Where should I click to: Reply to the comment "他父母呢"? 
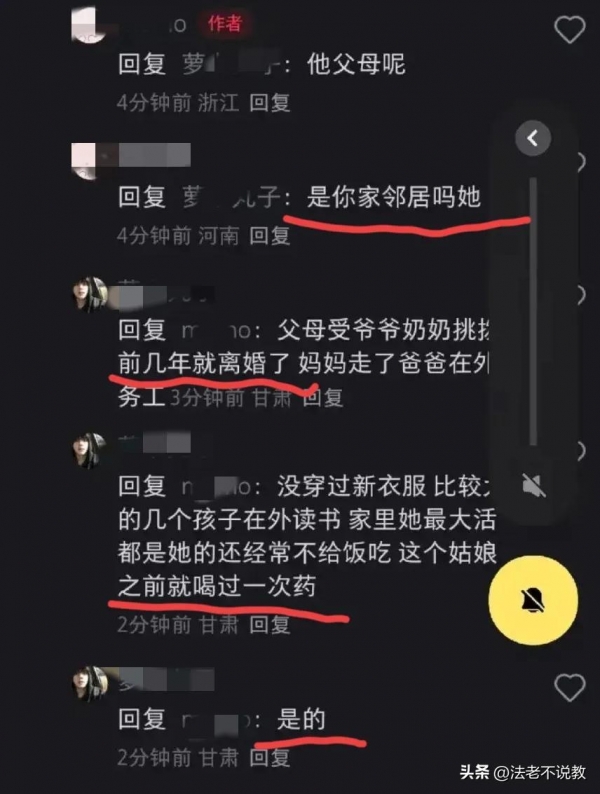[x=268, y=101]
